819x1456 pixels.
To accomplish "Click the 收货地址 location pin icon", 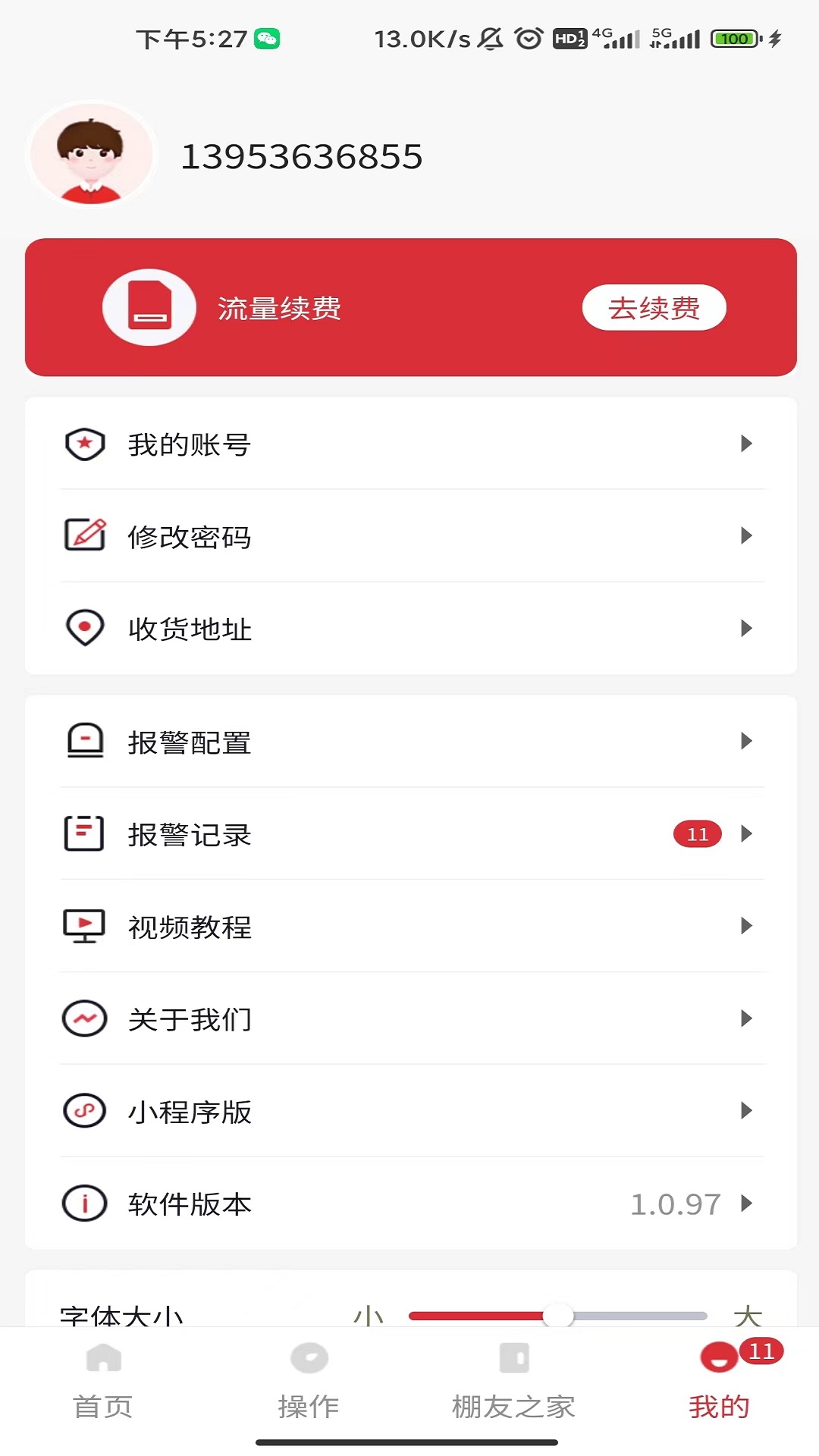I will (x=84, y=628).
